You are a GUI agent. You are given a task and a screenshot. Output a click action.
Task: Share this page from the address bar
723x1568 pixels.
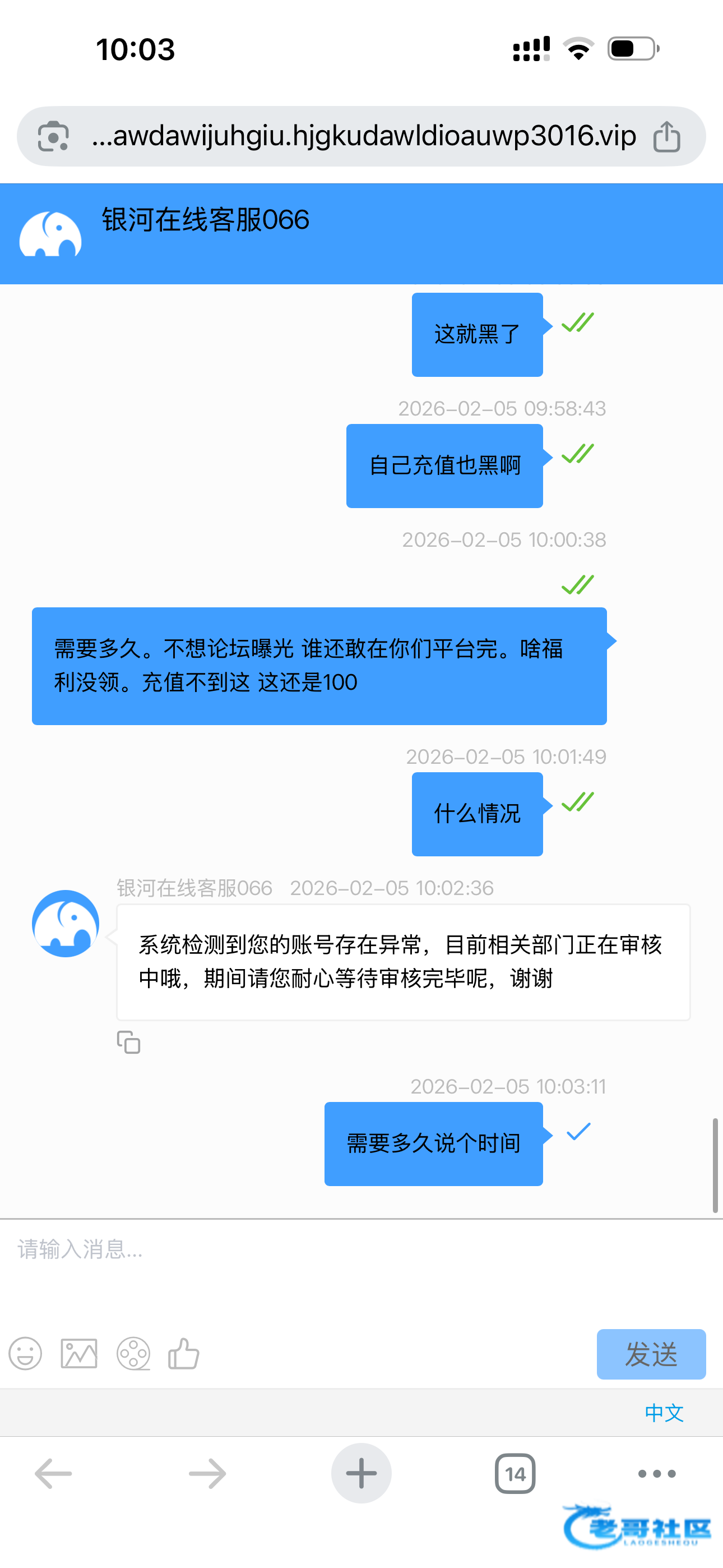(x=666, y=136)
